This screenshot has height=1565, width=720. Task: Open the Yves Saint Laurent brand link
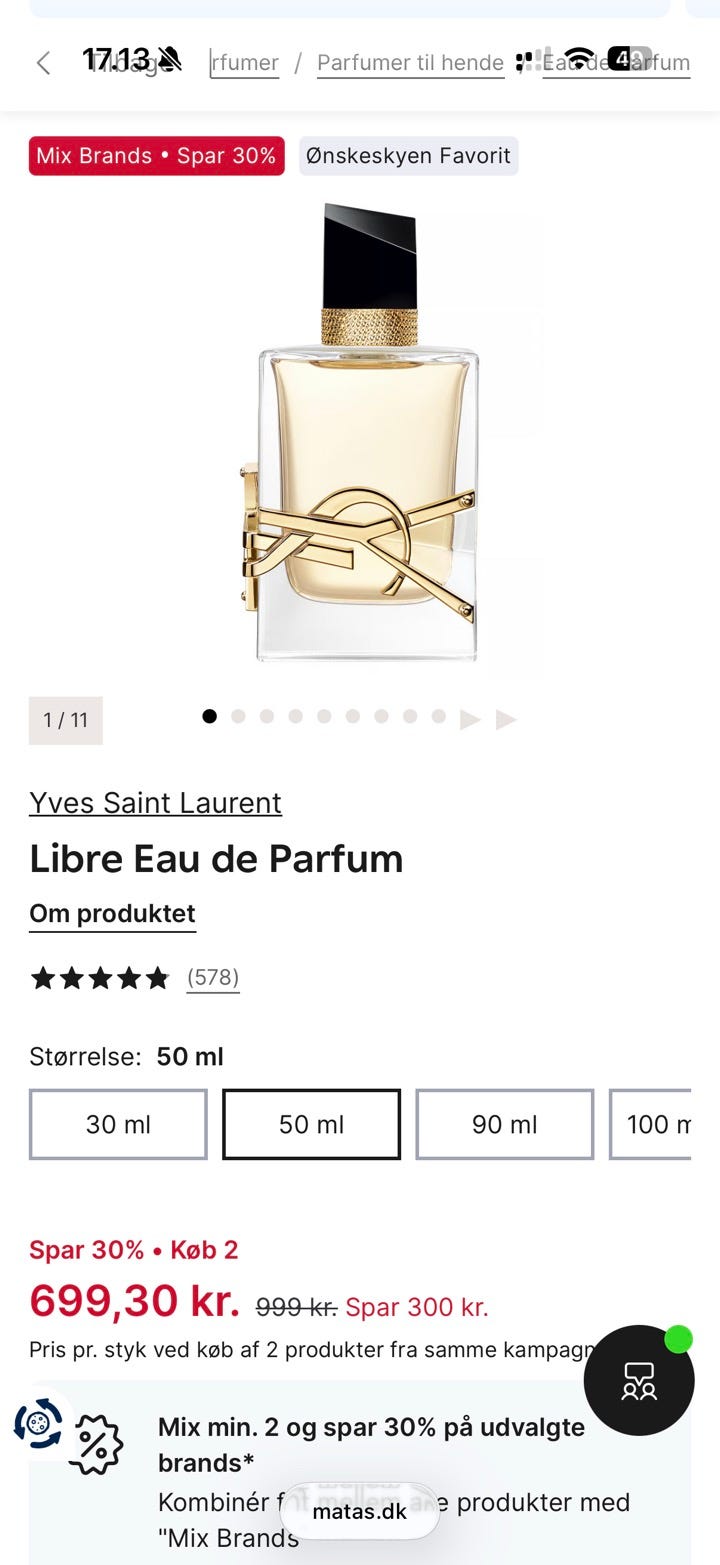click(x=155, y=803)
